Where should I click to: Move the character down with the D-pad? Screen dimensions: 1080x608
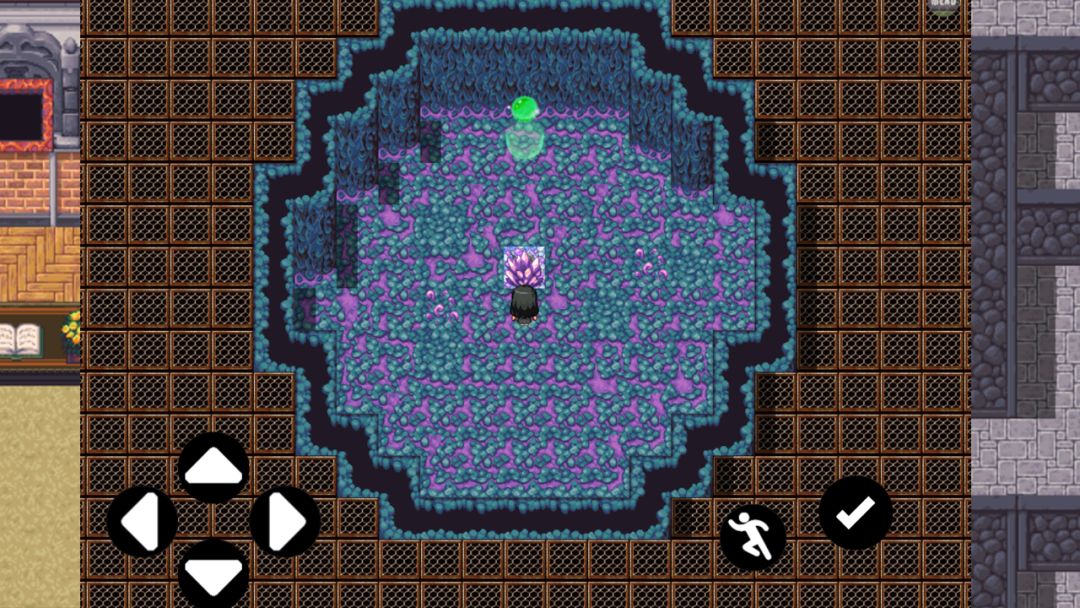click(213, 574)
